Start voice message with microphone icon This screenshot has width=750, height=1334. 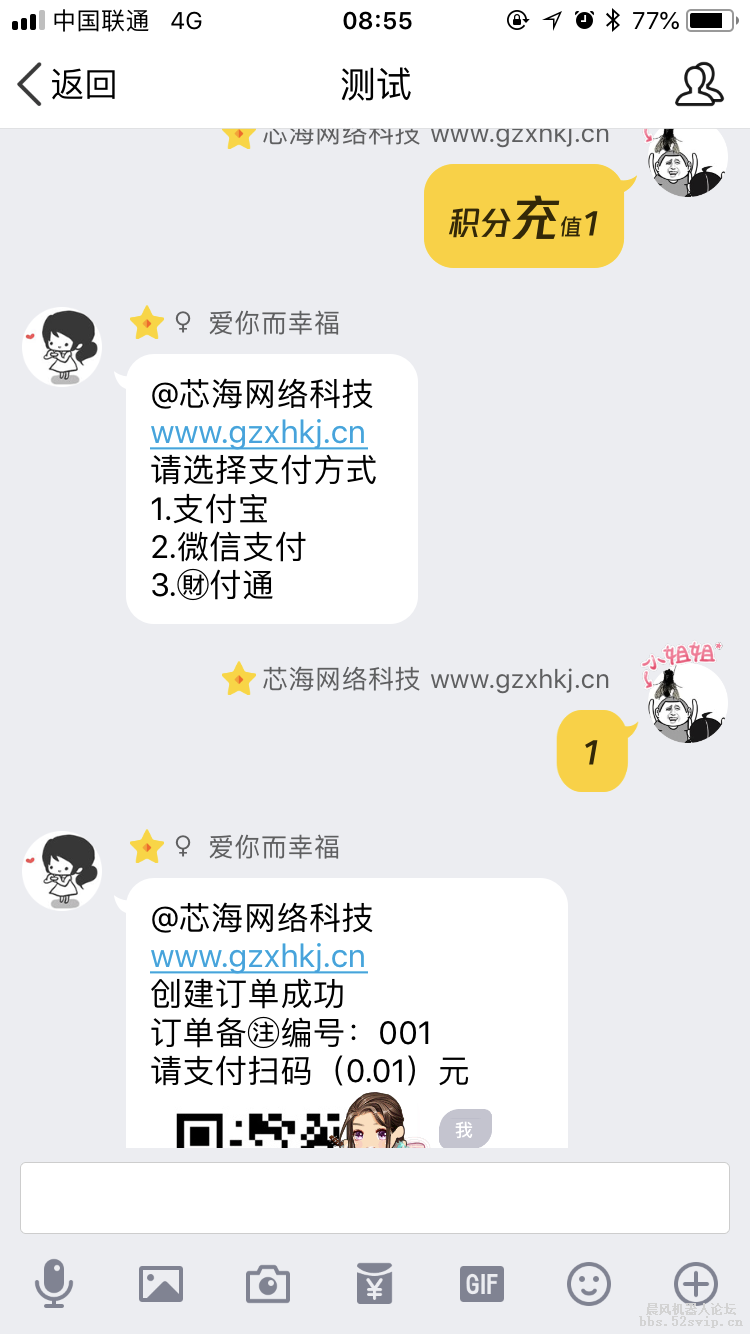point(54,1283)
